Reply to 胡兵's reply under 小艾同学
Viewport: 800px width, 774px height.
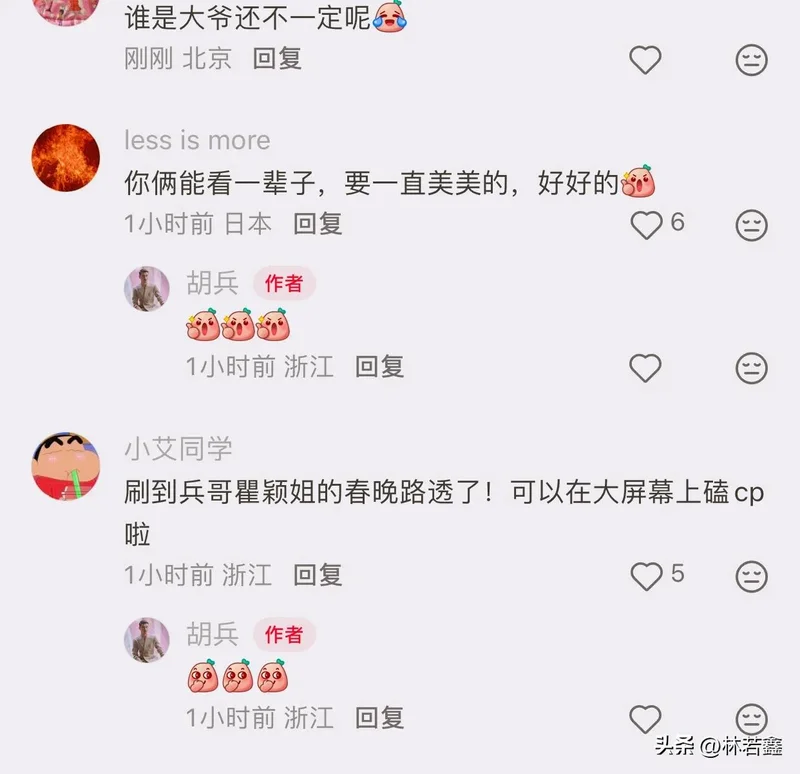click(380, 717)
